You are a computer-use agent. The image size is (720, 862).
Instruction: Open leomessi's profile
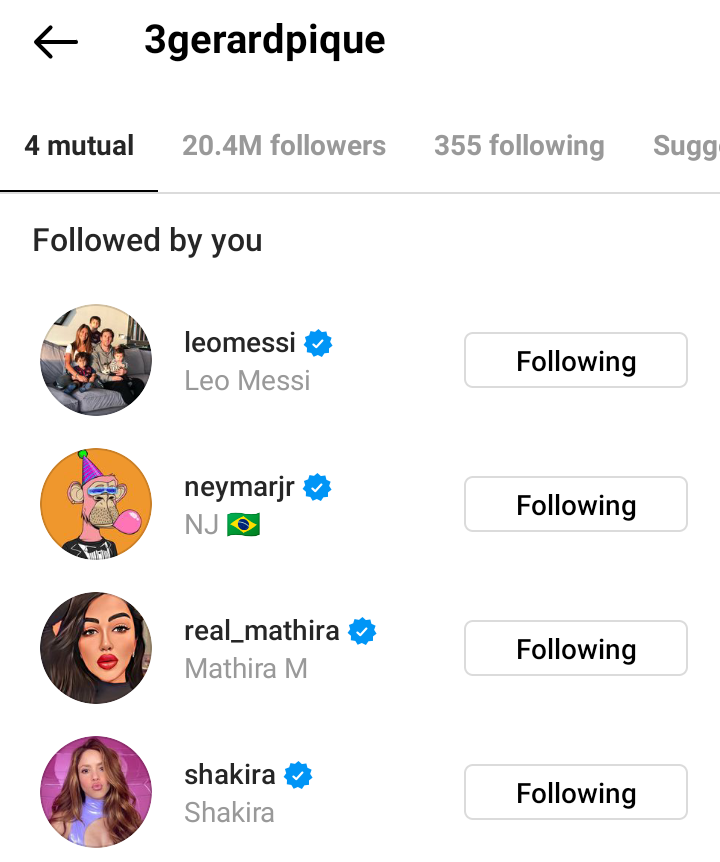240,343
